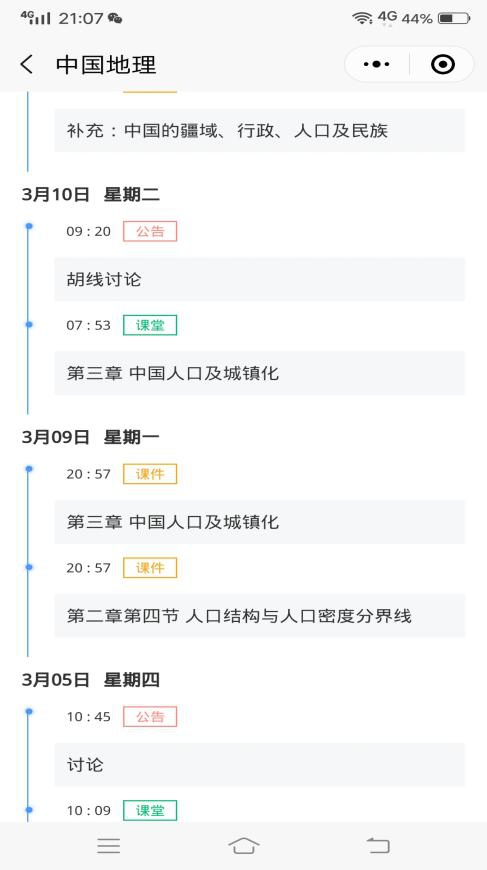Close the mini program with circle button
Image resolution: width=487 pixels, height=870 pixels.
(x=443, y=64)
